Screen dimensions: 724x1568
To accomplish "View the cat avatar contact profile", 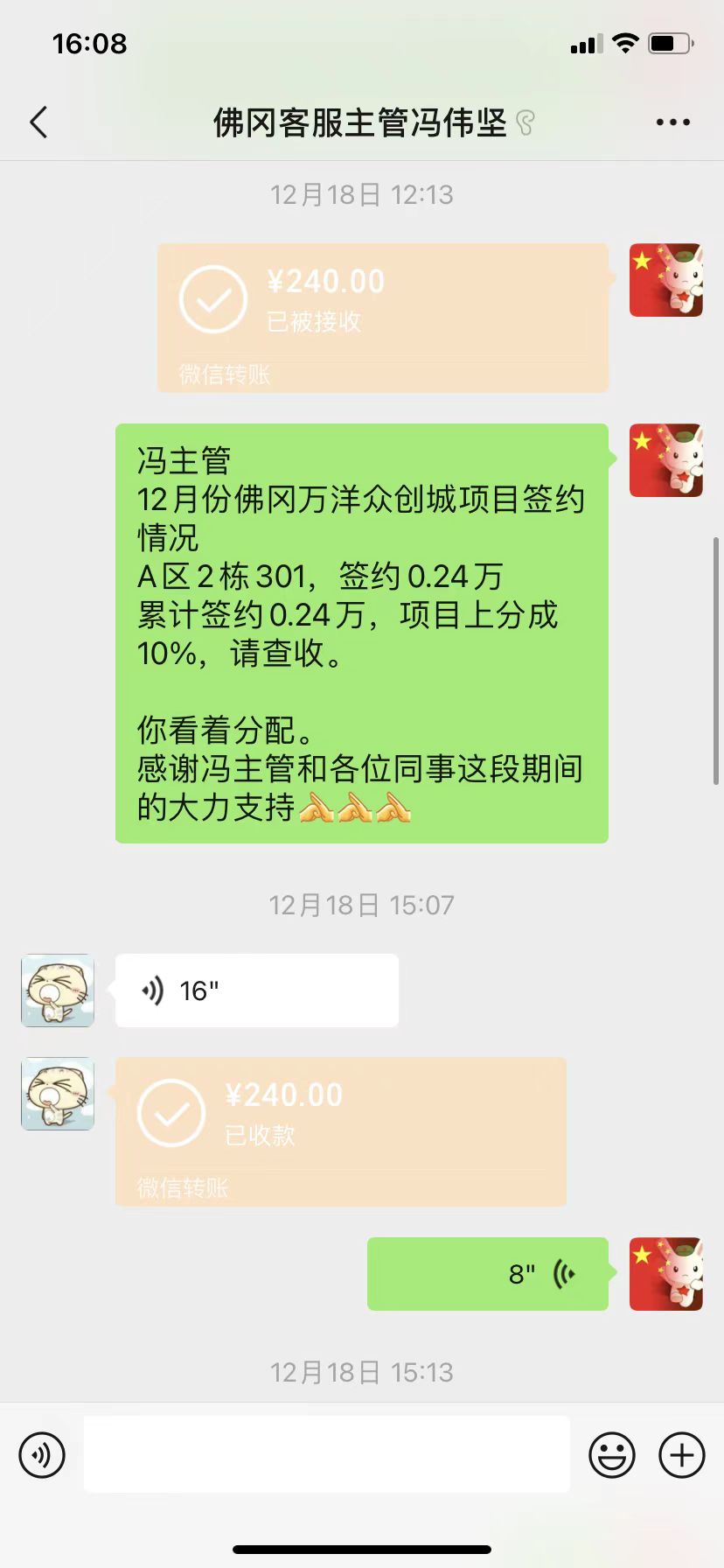I will (x=58, y=990).
